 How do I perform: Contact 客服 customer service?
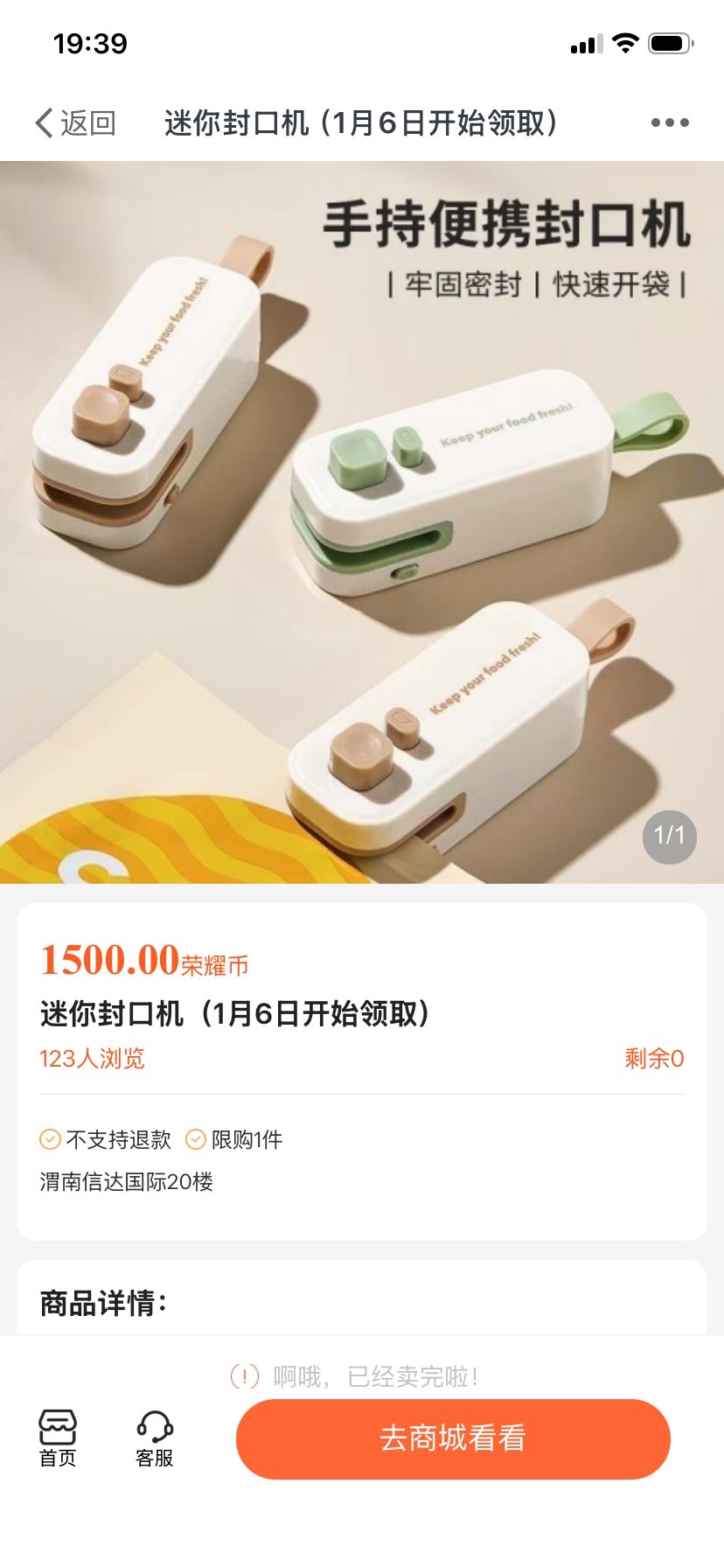point(155,1438)
